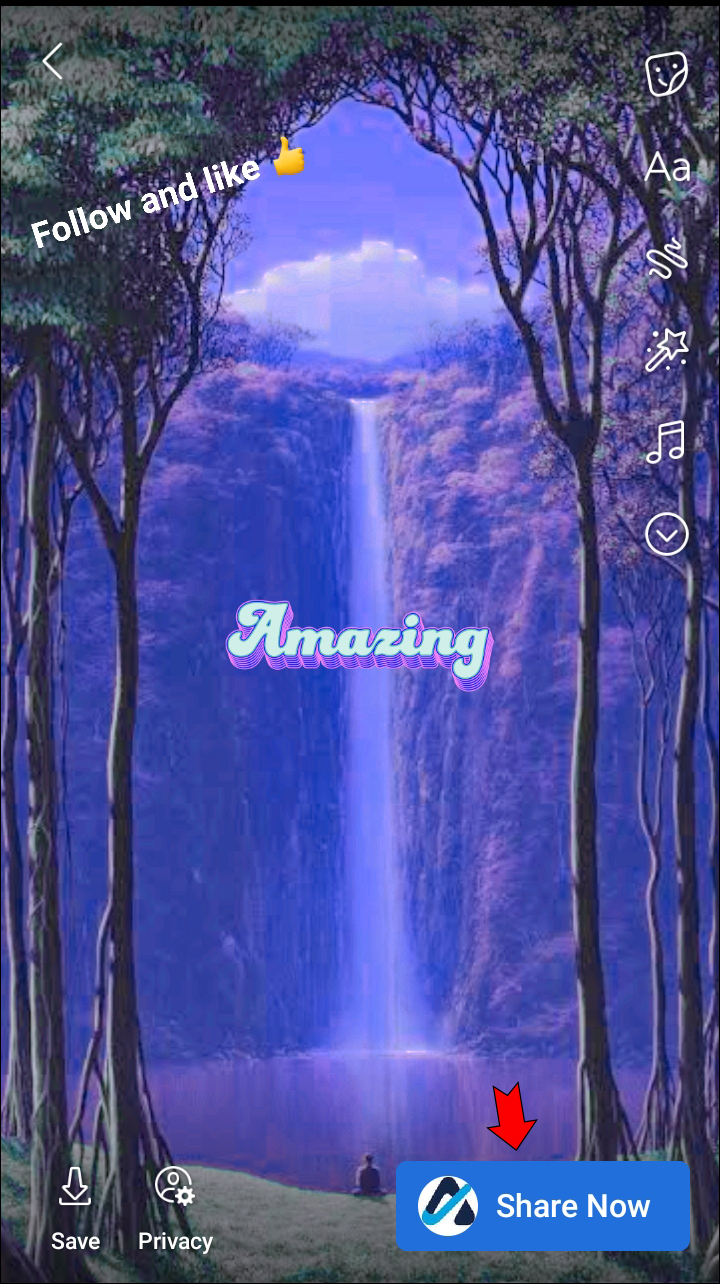Tap Share Now to post story
Viewport: 720px width, 1284px height.
pos(543,1206)
